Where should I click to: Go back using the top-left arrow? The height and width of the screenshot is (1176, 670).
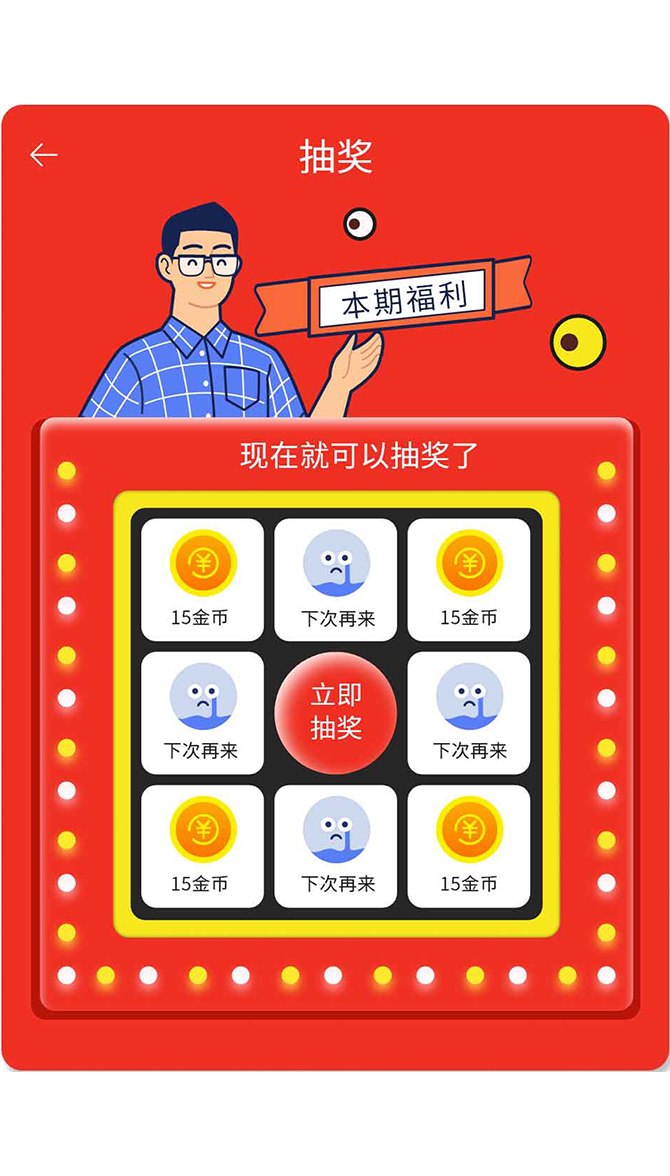coord(44,155)
